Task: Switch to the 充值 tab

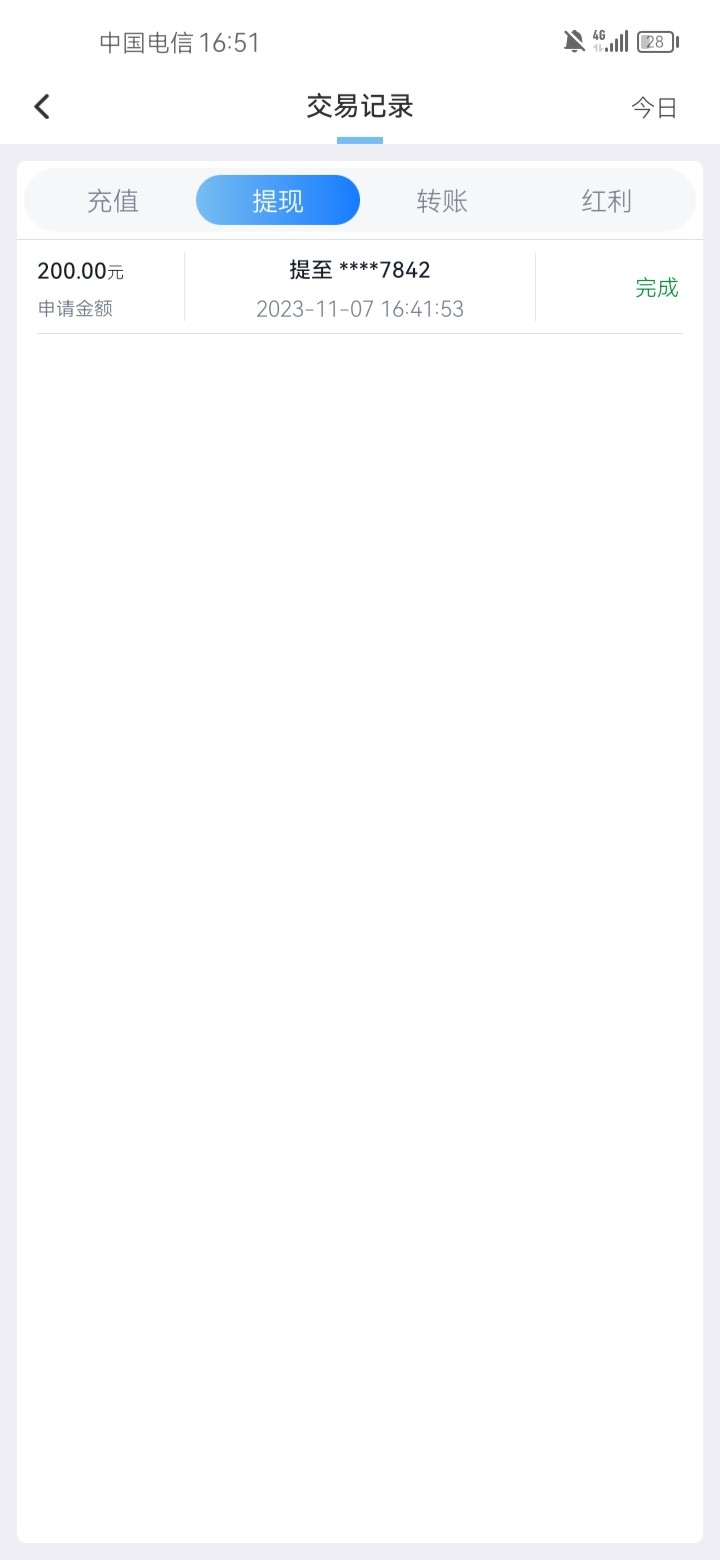Action: (113, 201)
